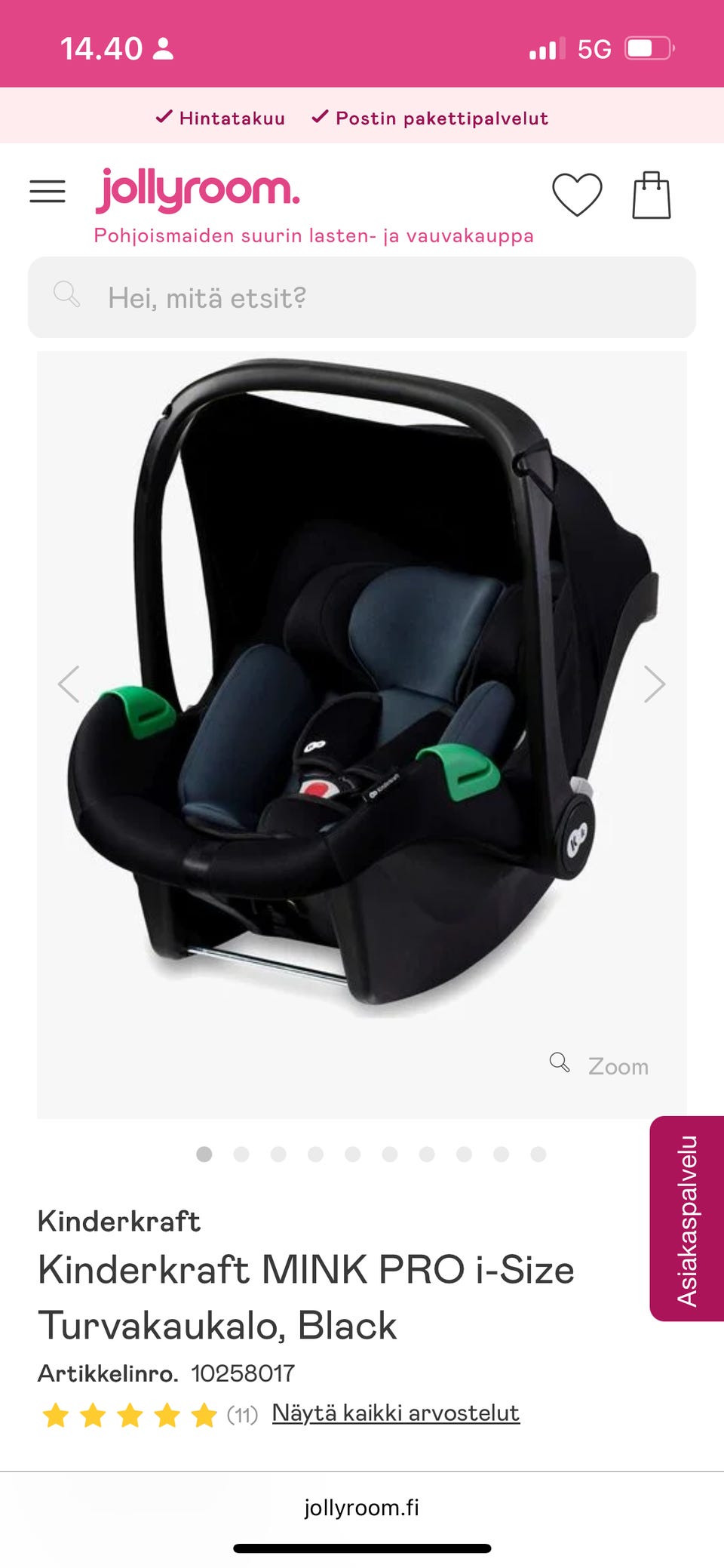Open the wishlist heart icon
This screenshot has height=1568, width=724.
[x=577, y=195]
